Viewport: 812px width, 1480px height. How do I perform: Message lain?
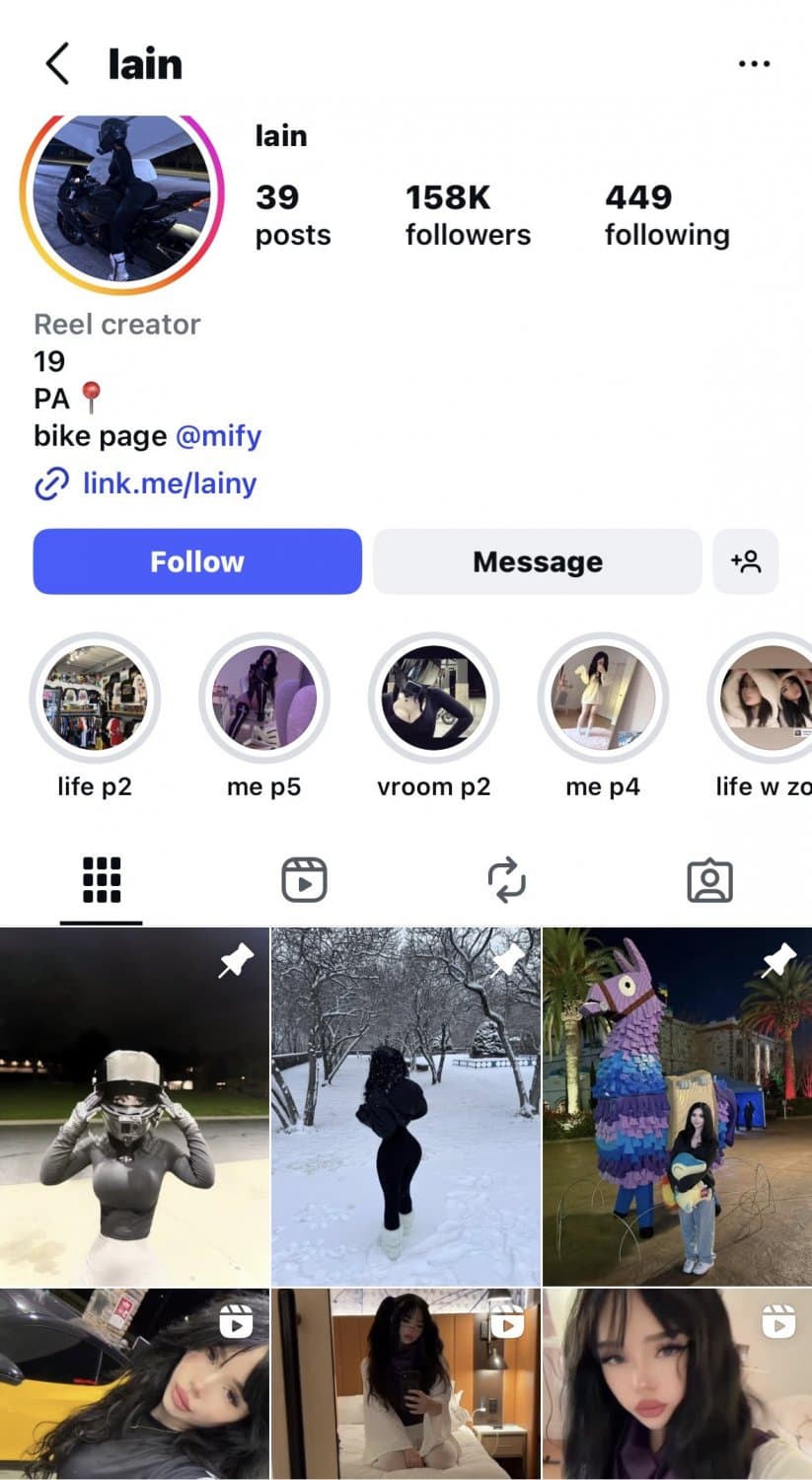click(537, 561)
